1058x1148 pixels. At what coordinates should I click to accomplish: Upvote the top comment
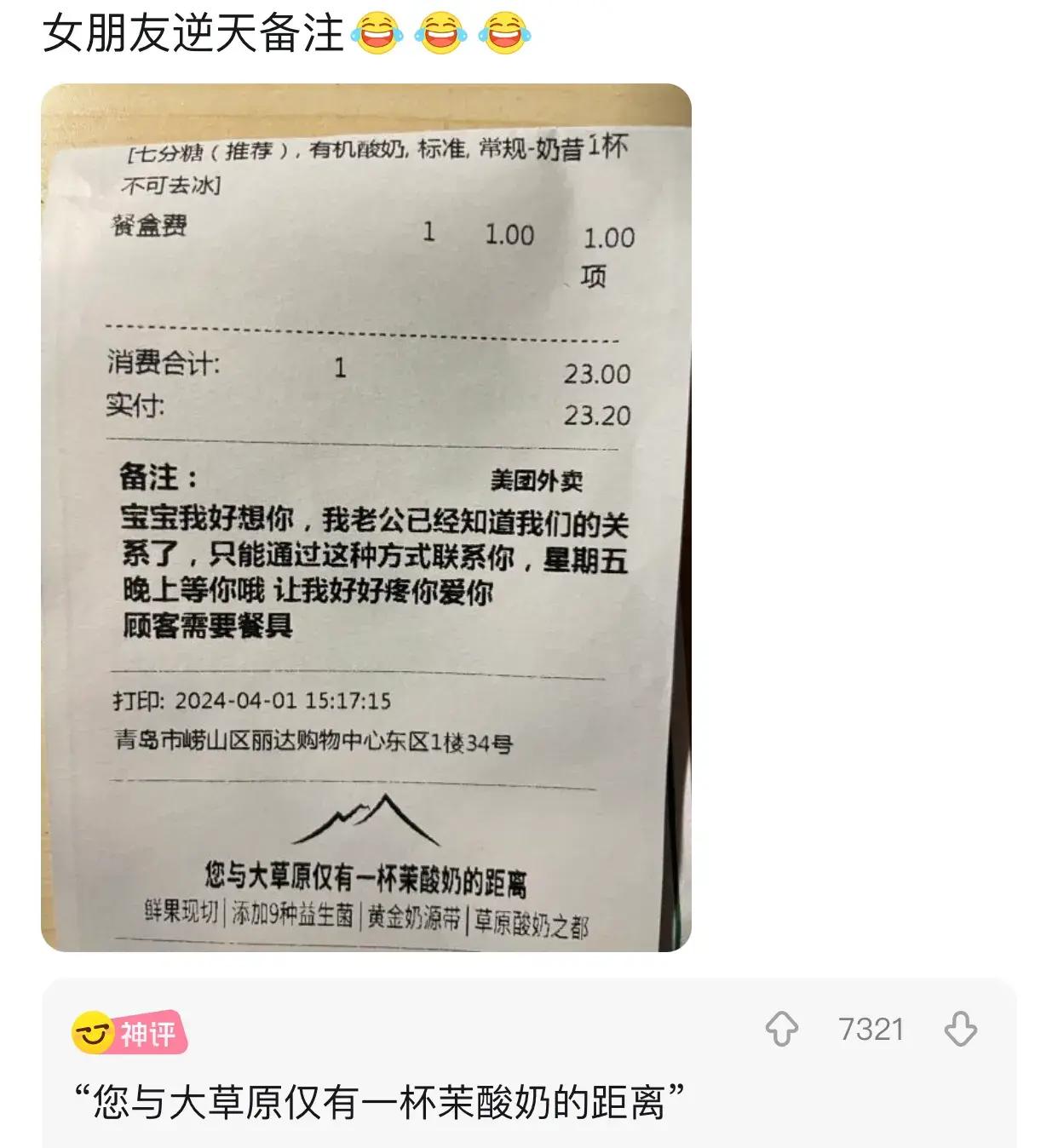pyautogui.click(x=781, y=1029)
